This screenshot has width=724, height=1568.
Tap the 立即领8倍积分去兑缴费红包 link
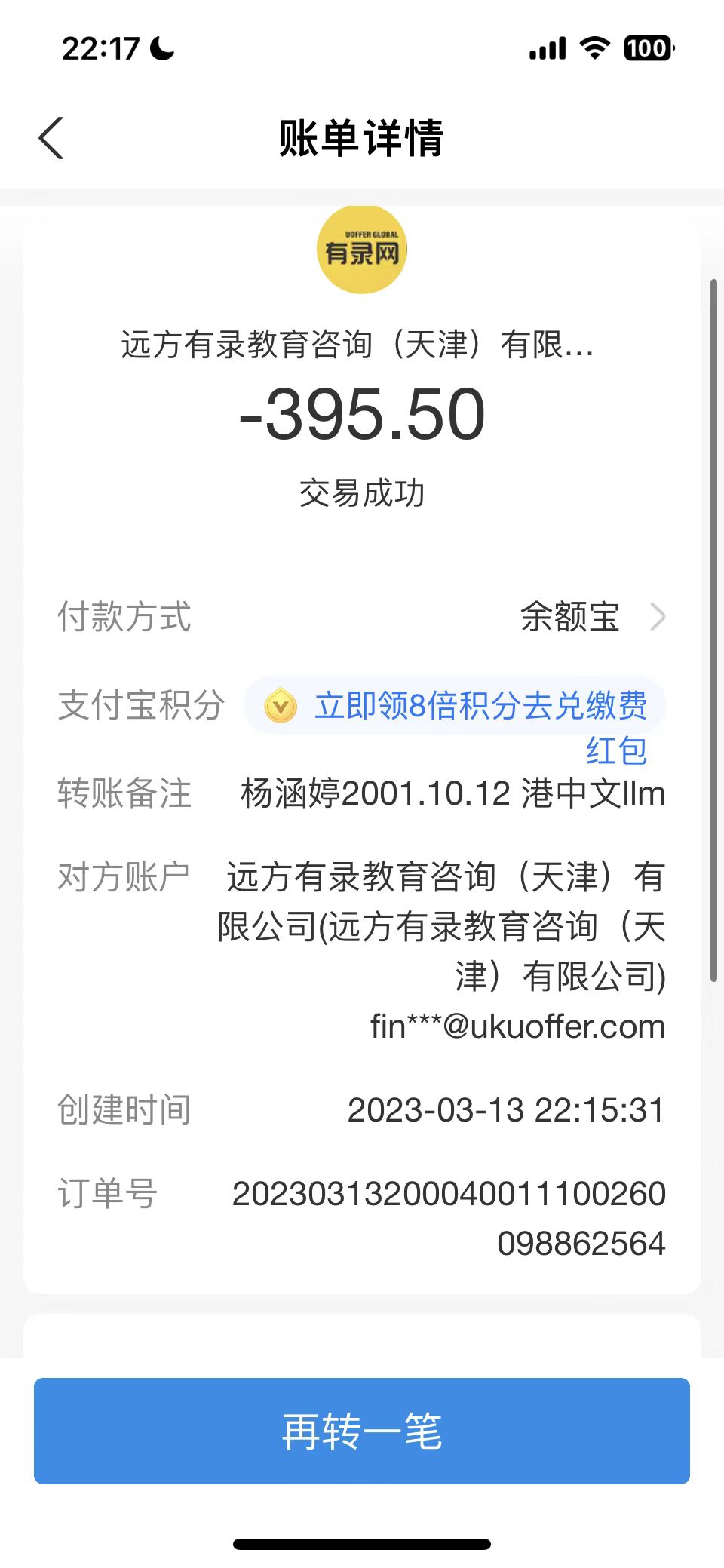coord(480,707)
